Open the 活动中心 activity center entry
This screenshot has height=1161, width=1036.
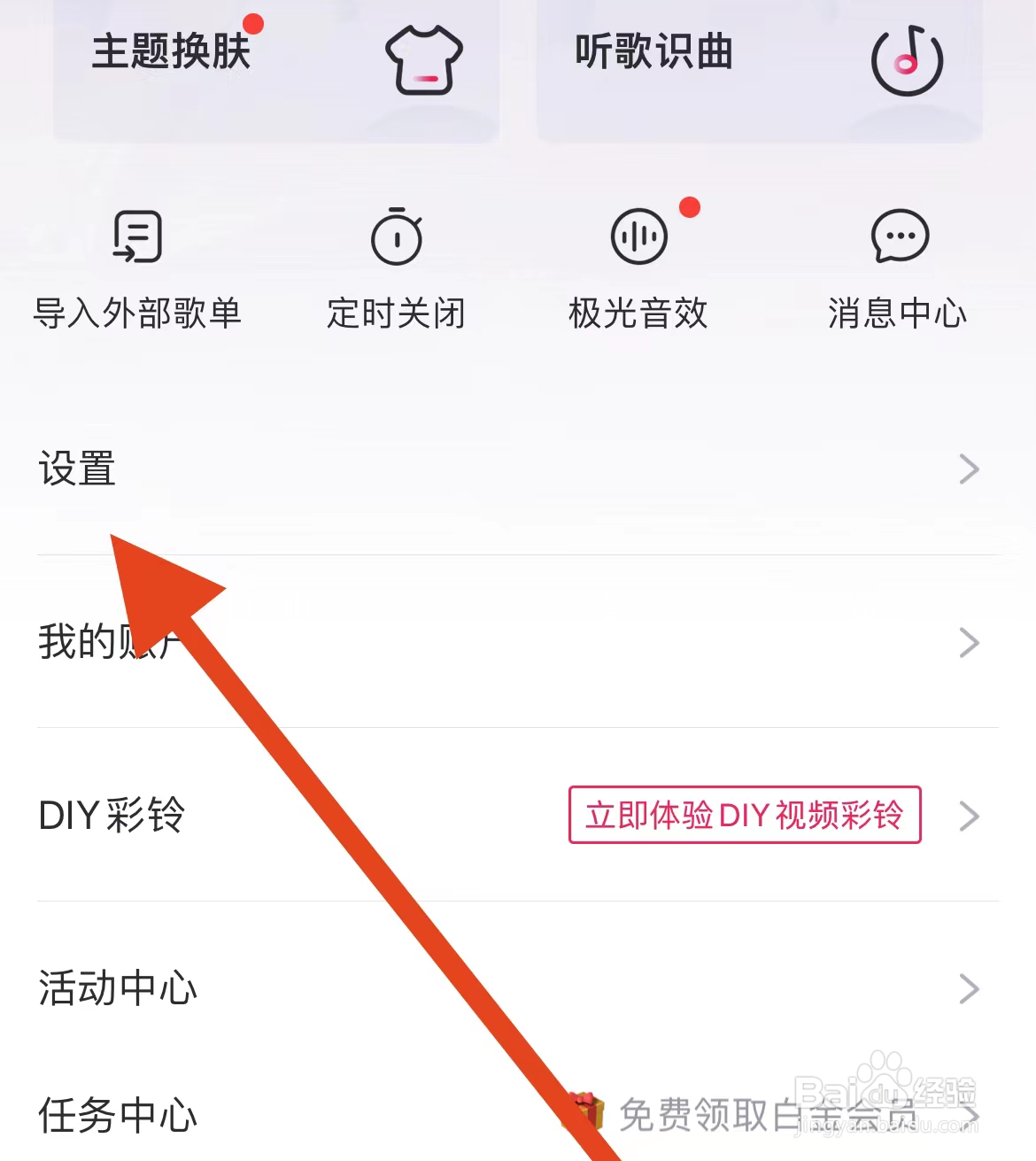pos(118,988)
